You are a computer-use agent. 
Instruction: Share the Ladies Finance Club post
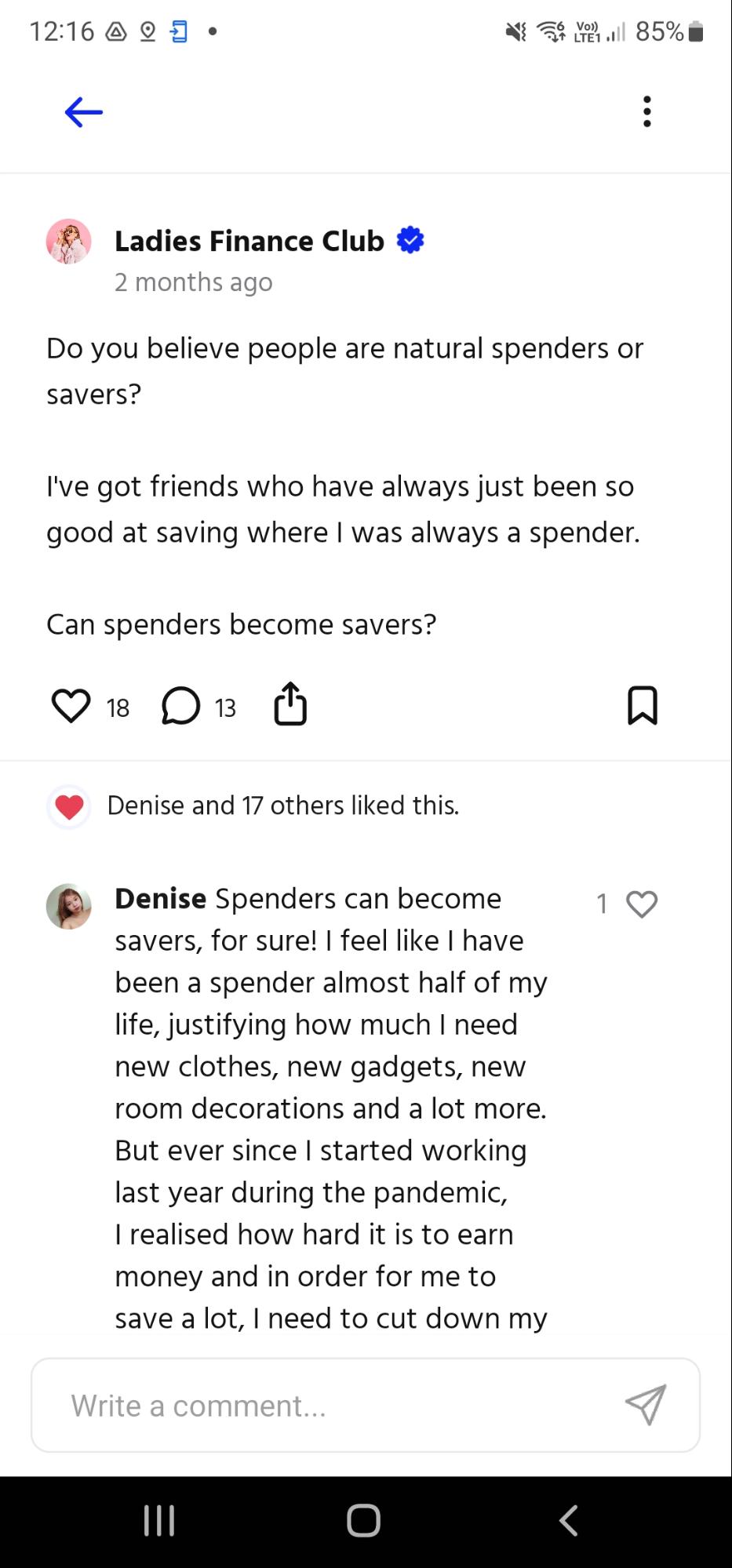point(290,704)
